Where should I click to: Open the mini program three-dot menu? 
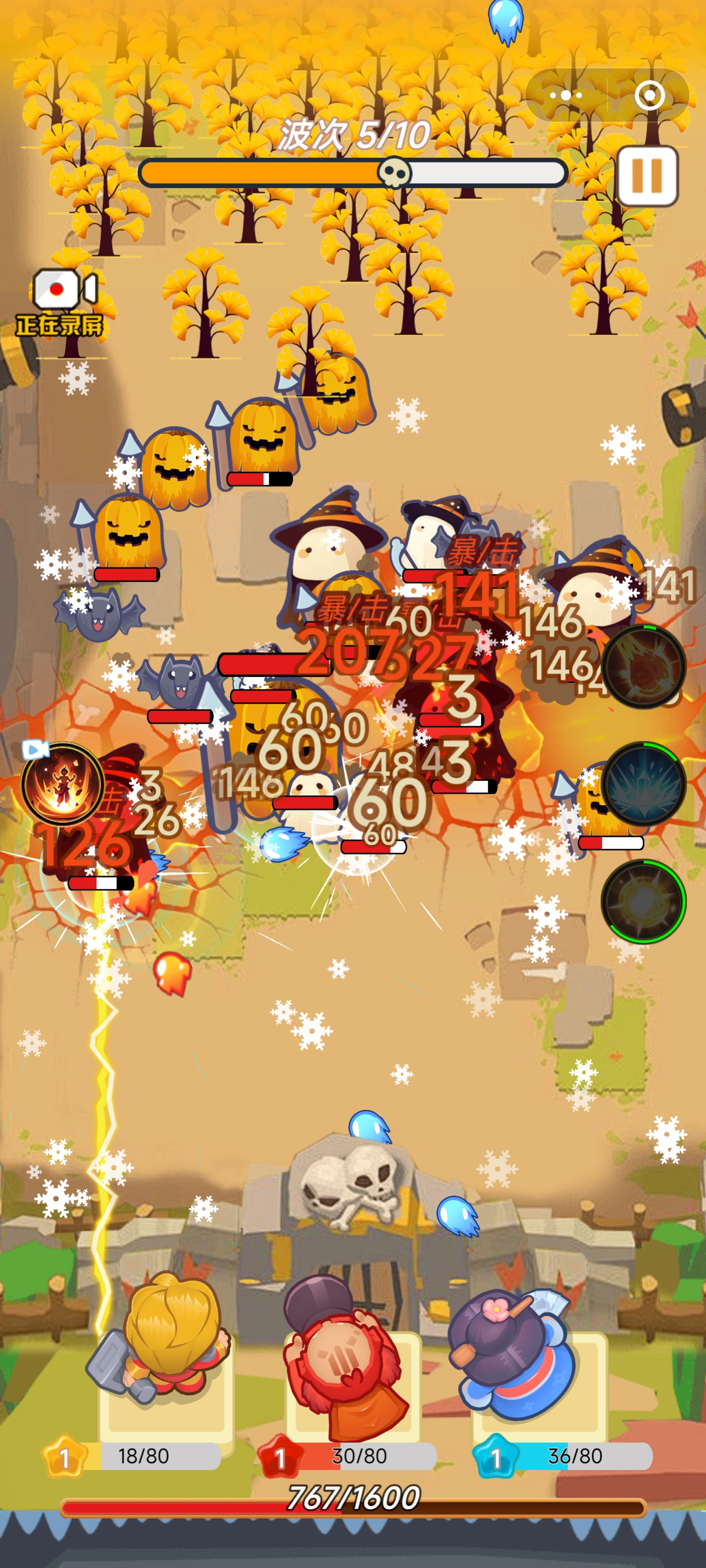pyautogui.click(x=566, y=95)
